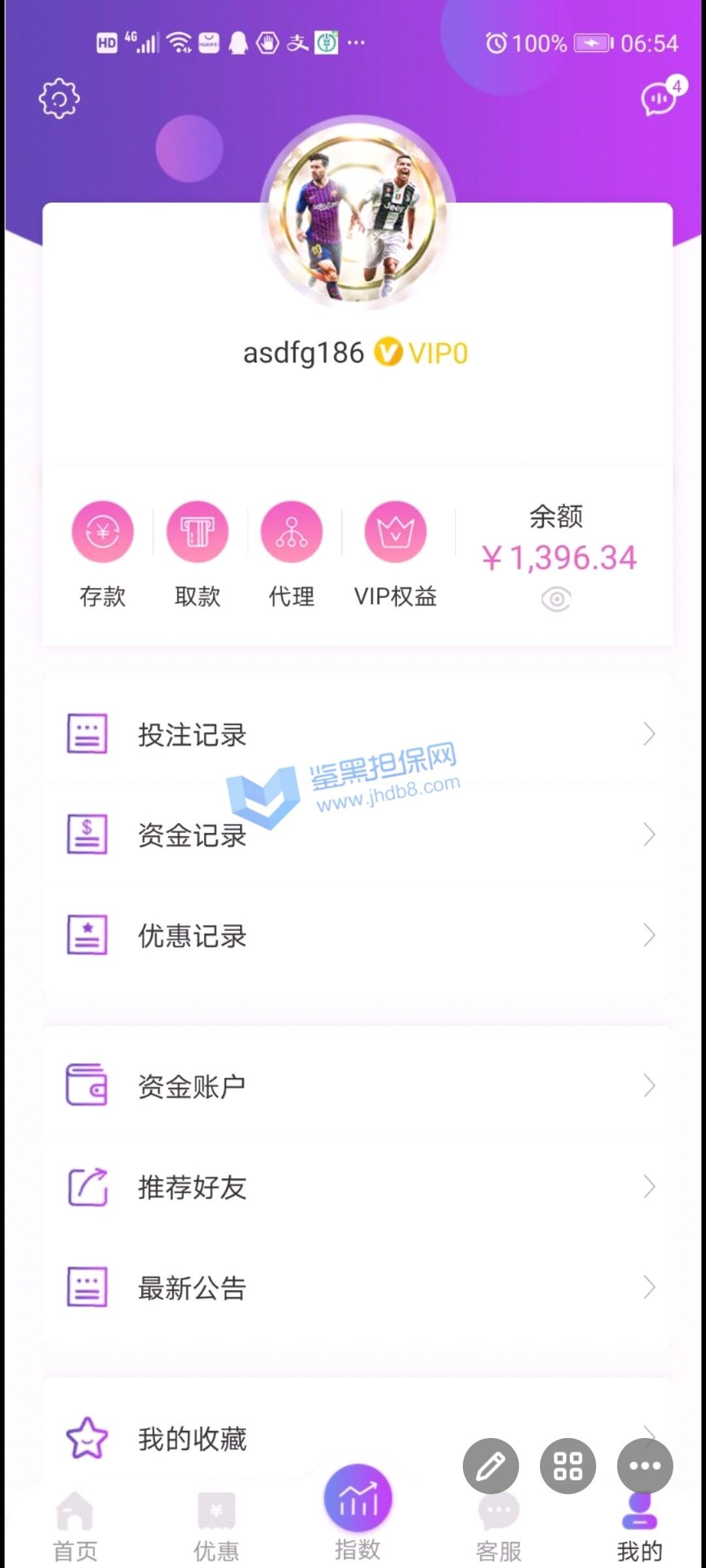This screenshot has width=706, height=1568.
Task: Open 投注记录 betting records
Action: pos(357,734)
